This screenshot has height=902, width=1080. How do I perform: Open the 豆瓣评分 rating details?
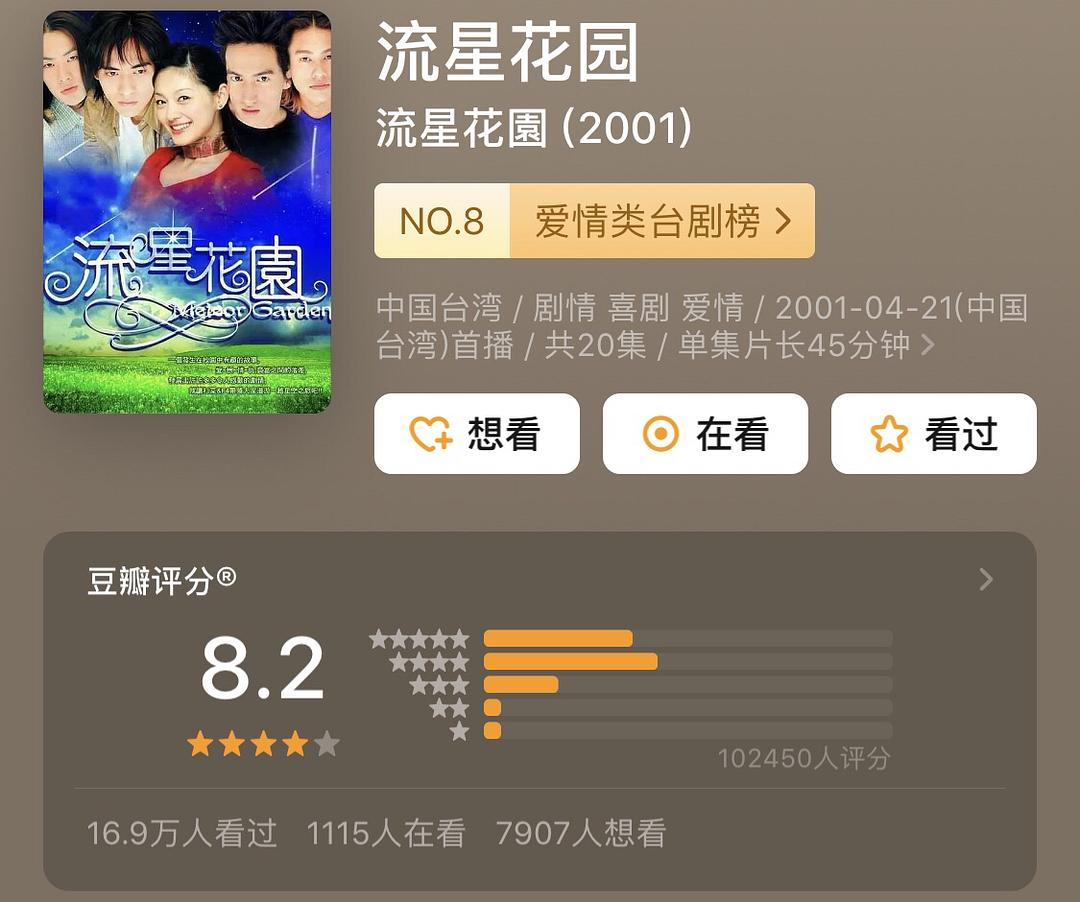click(985, 580)
